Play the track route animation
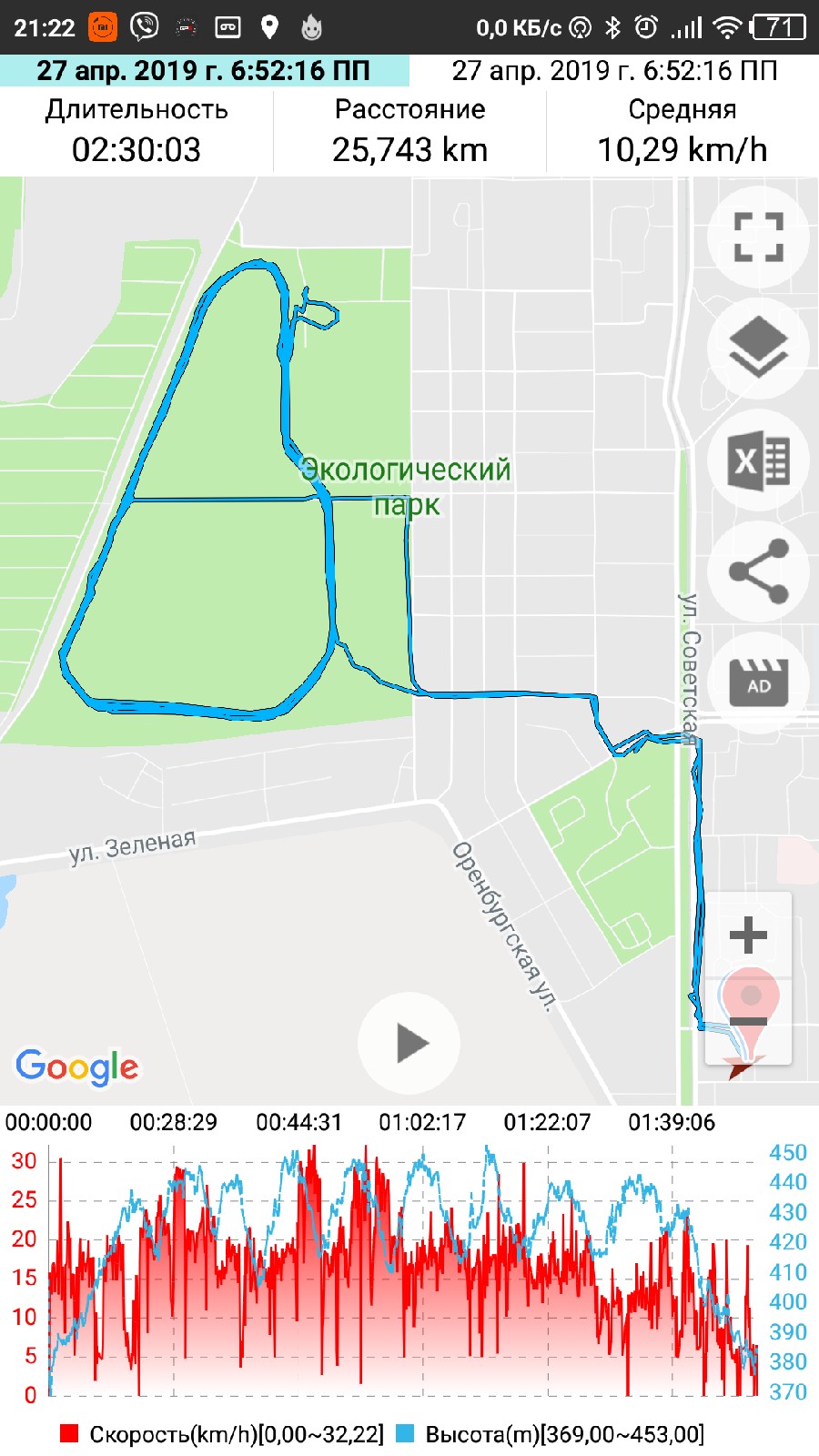Viewport: 819px width, 1456px height. pyautogui.click(x=409, y=1044)
